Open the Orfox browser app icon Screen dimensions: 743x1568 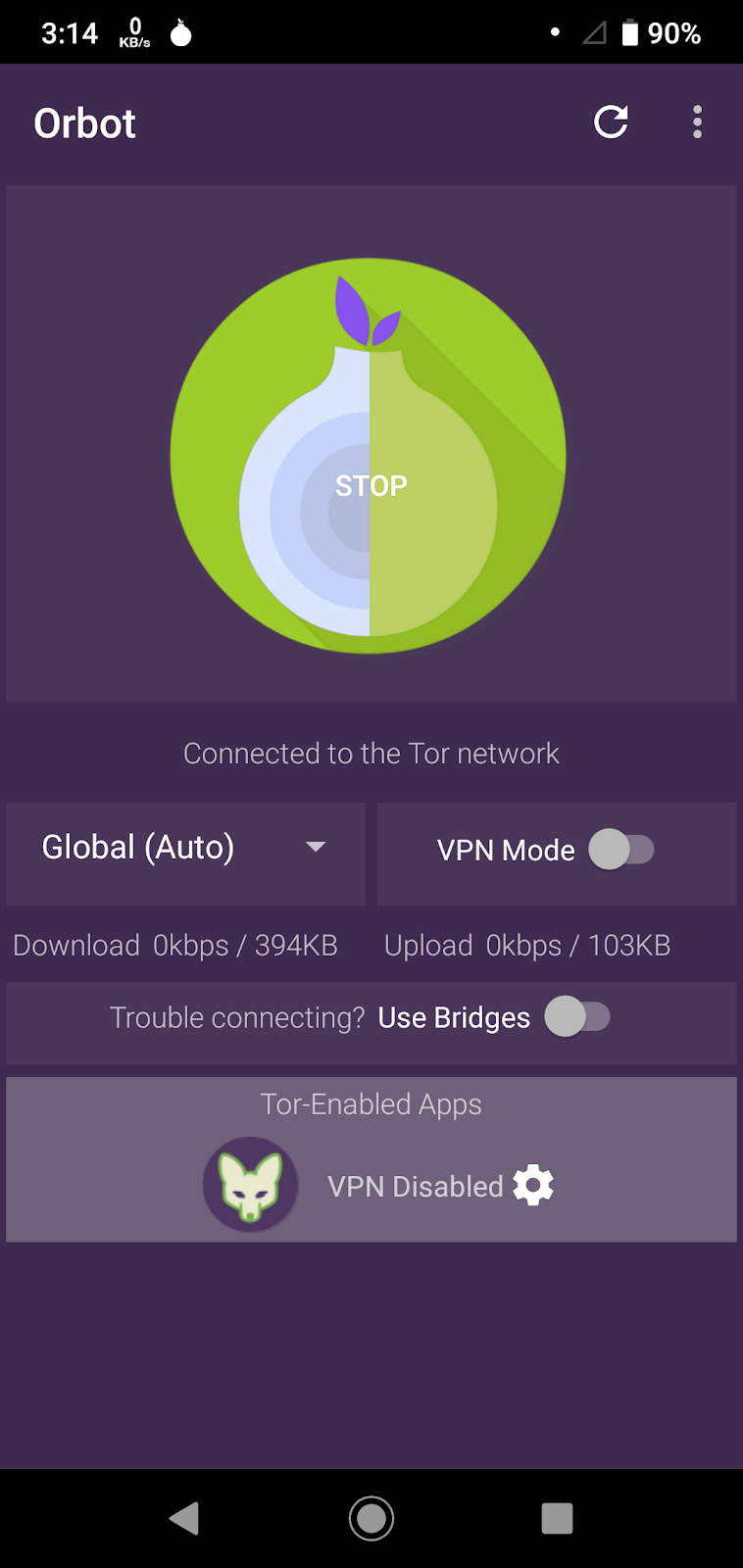(251, 1184)
